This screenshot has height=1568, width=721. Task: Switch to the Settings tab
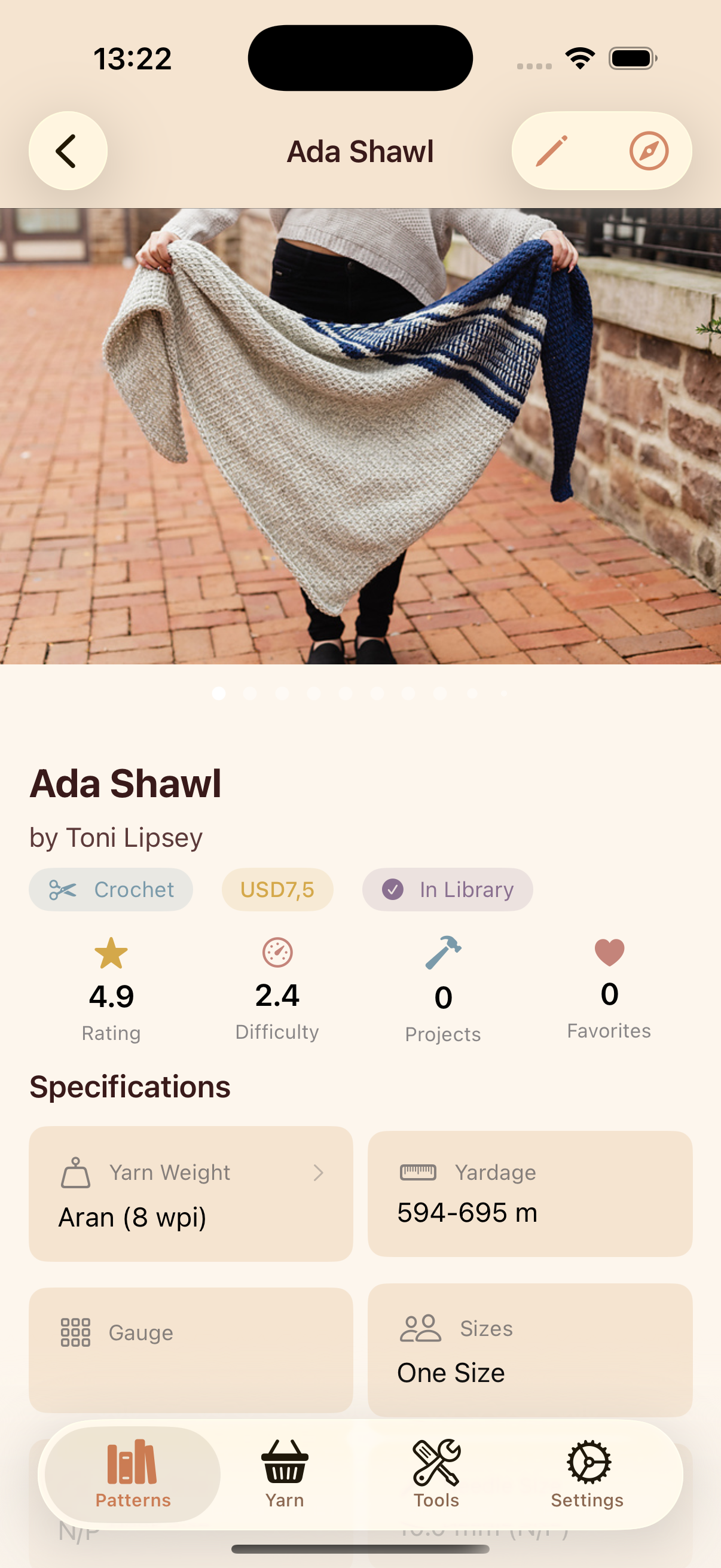(587, 1474)
